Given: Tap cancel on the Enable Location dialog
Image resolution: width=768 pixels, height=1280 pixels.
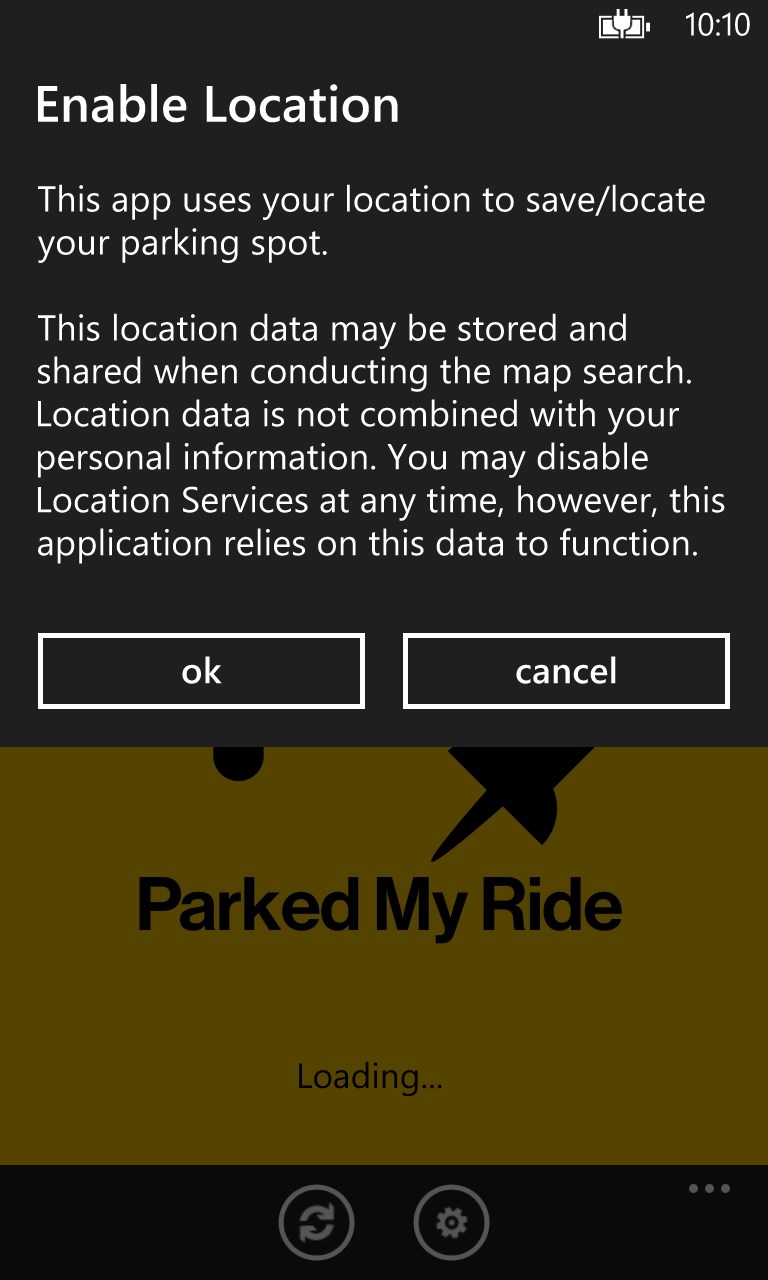Looking at the screenshot, I should click(x=566, y=671).
